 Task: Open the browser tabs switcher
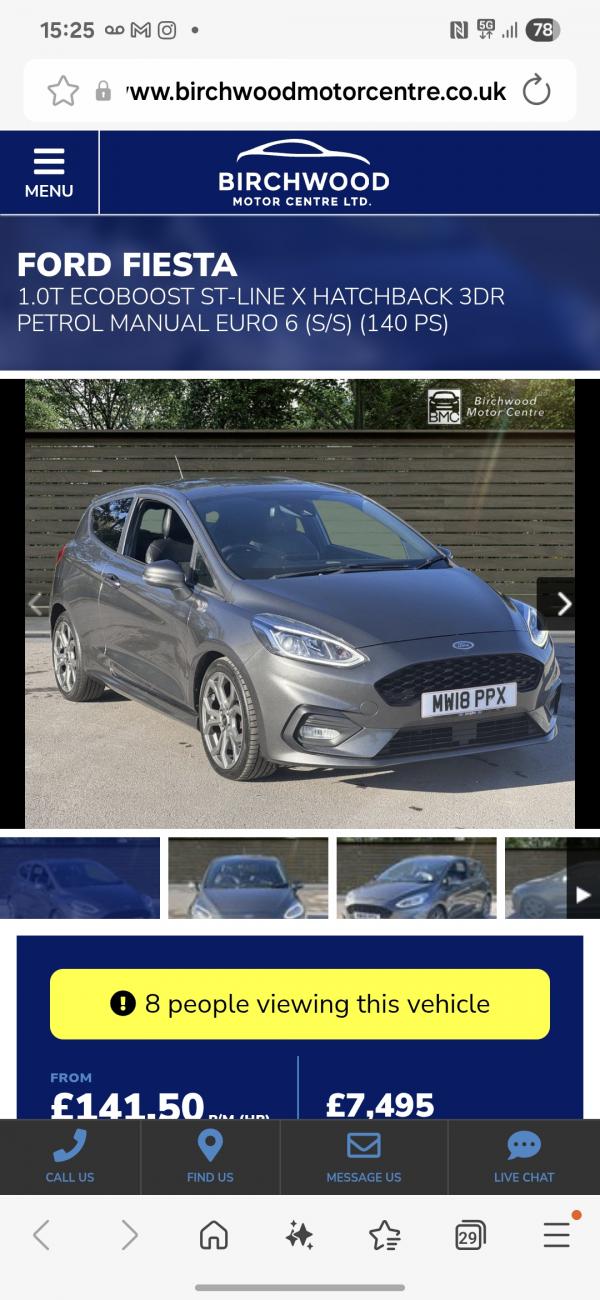coord(469,1236)
